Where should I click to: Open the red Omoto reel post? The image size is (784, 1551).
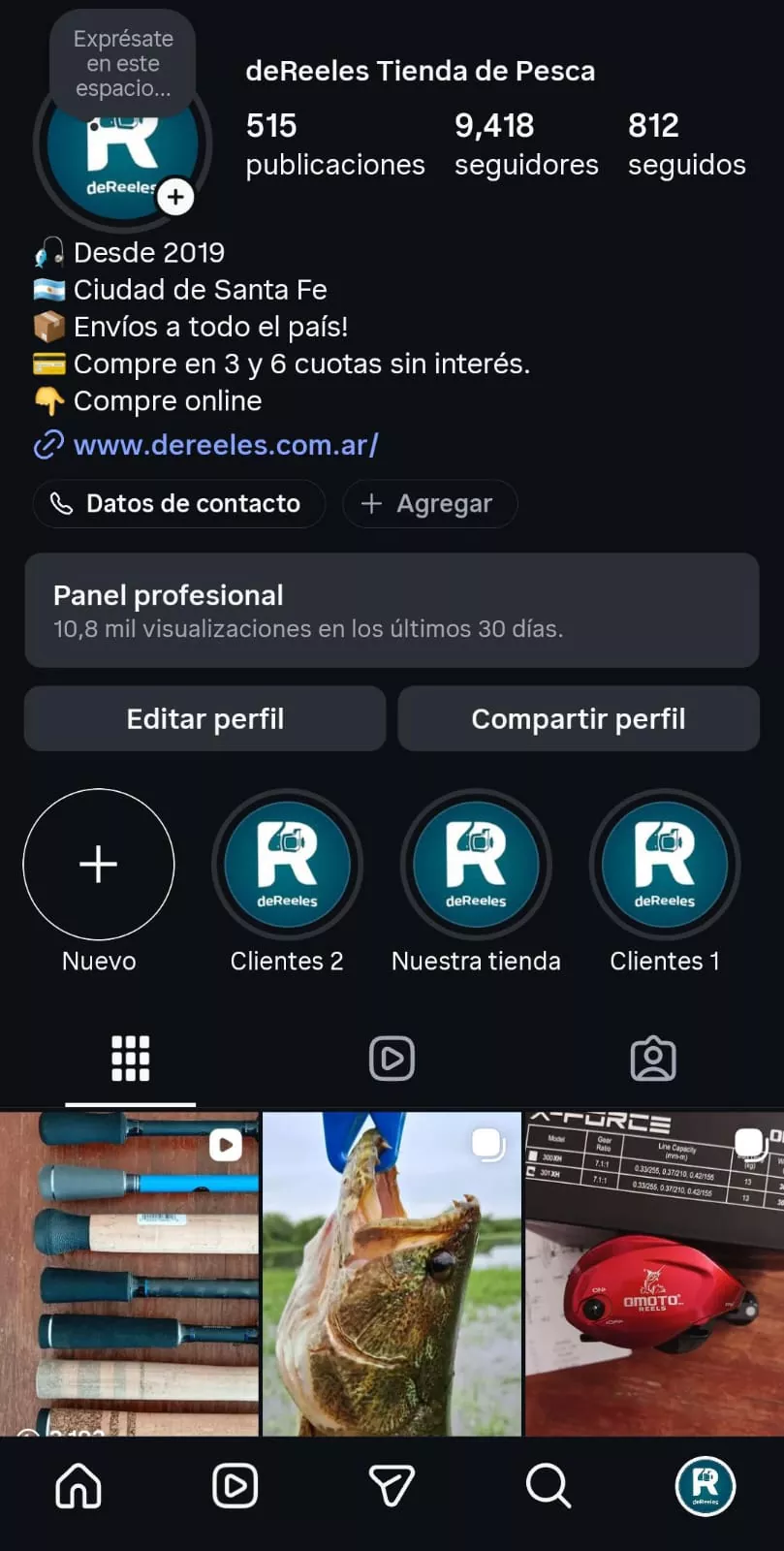pyautogui.click(x=654, y=1274)
